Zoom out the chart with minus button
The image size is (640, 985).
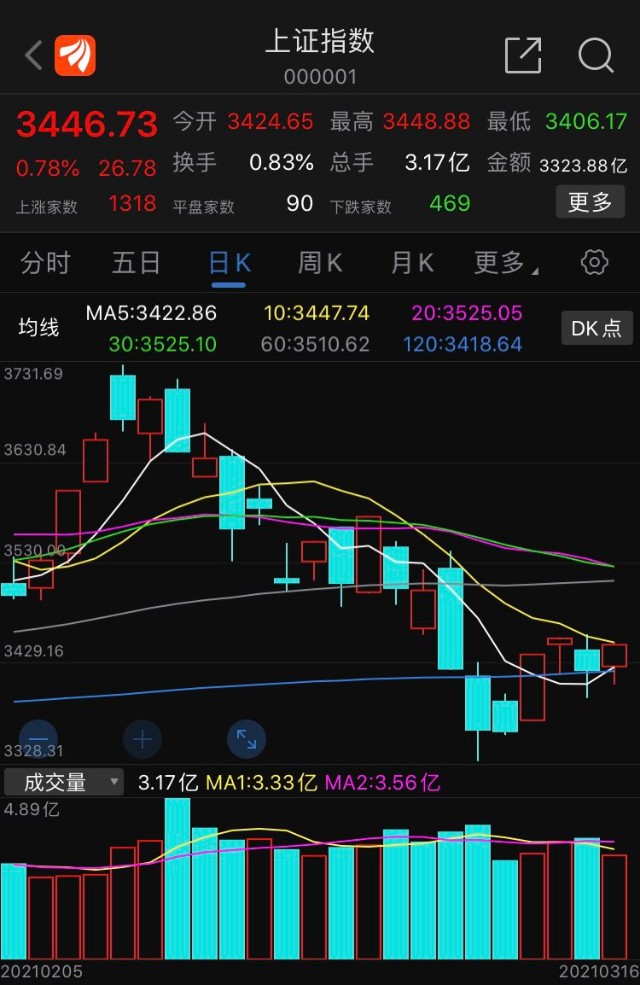37,739
